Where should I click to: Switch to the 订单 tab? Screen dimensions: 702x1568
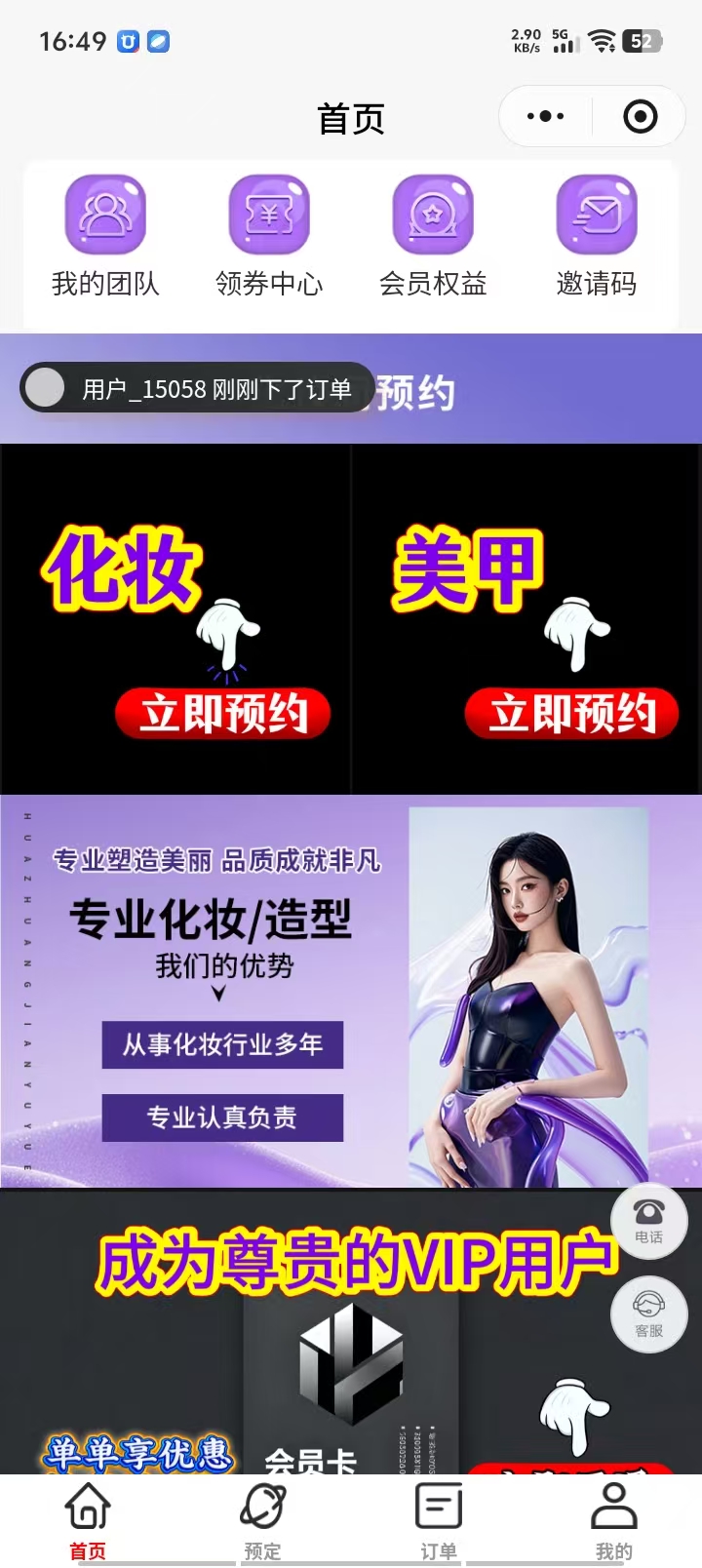[x=438, y=1521]
